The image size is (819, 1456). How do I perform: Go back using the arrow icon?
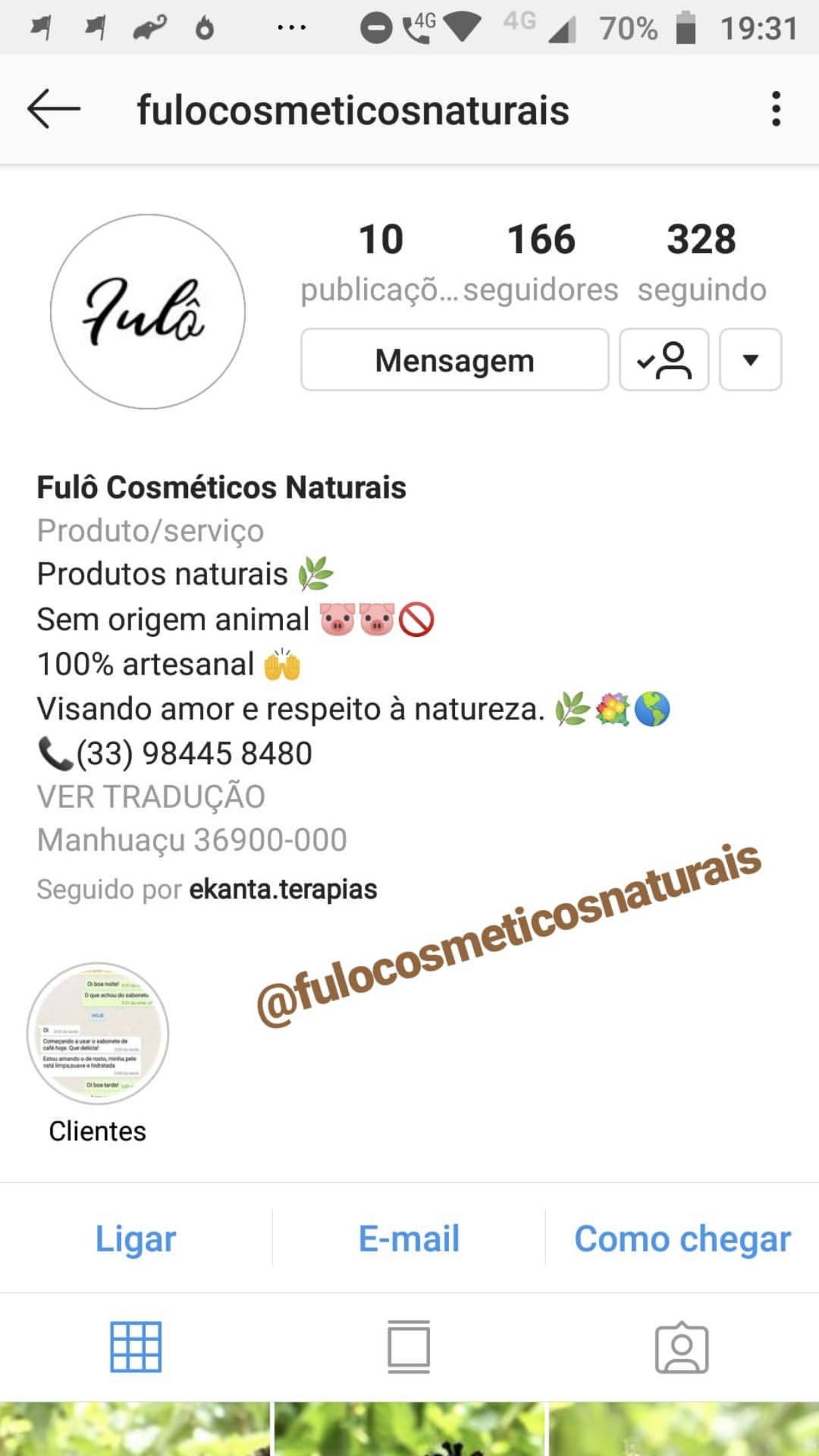coord(54,109)
